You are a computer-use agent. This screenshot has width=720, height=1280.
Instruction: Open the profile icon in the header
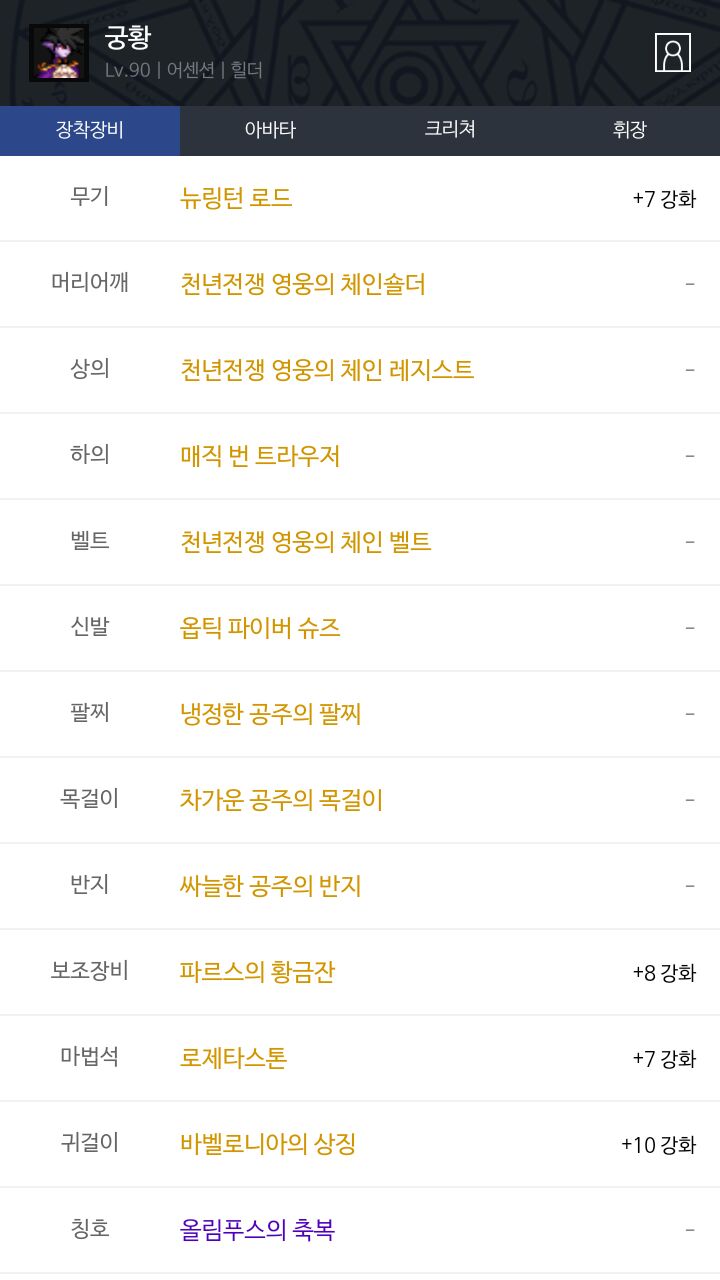coord(673,52)
